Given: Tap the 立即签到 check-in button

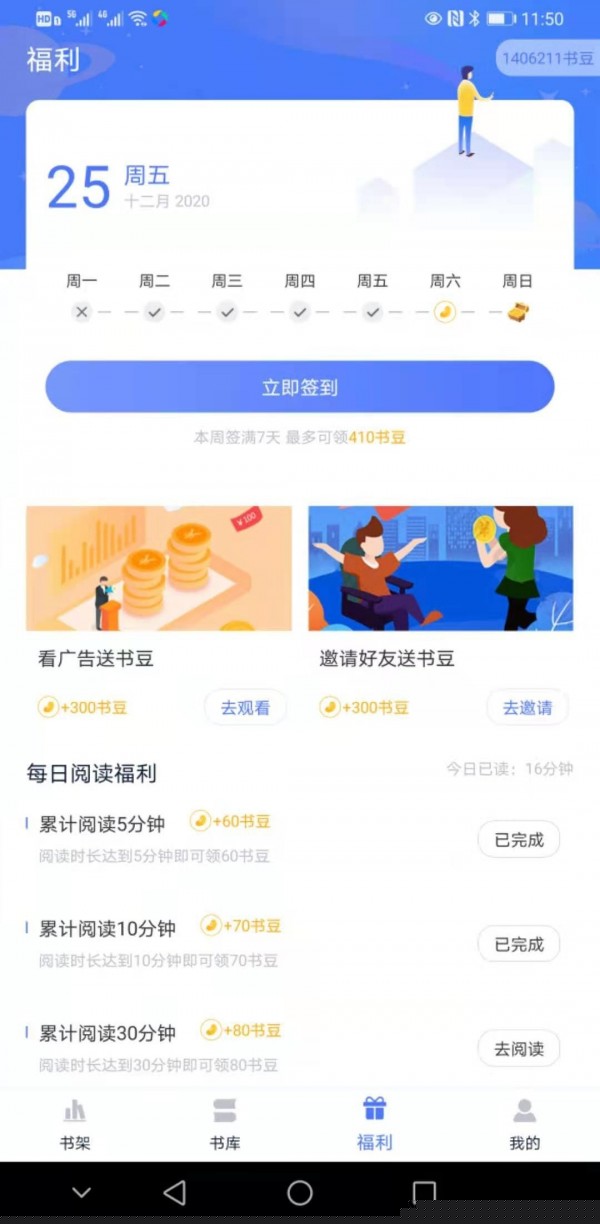Looking at the screenshot, I should pos(299,387).
